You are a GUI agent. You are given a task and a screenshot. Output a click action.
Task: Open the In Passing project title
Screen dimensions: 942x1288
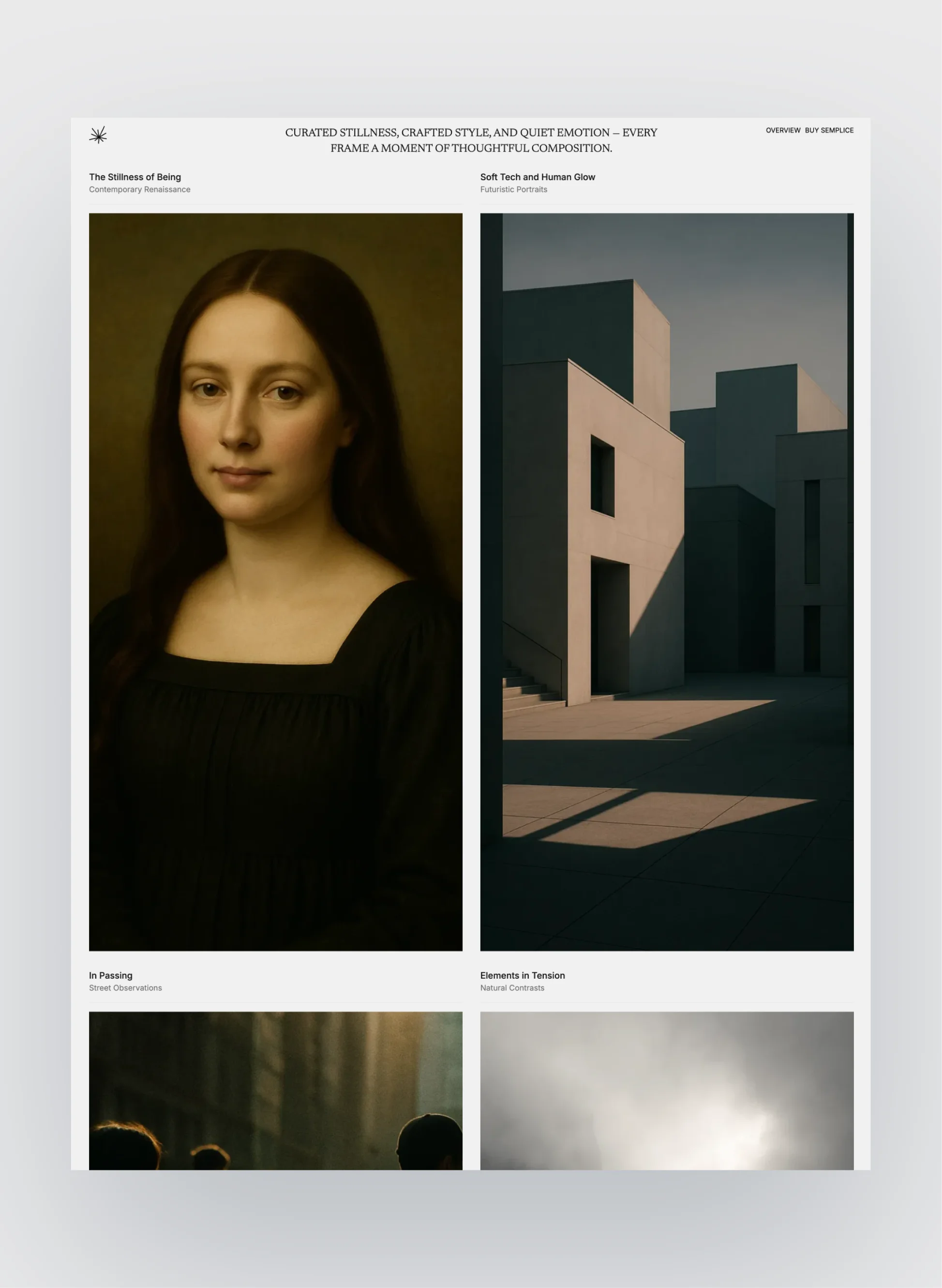[110, 976]
